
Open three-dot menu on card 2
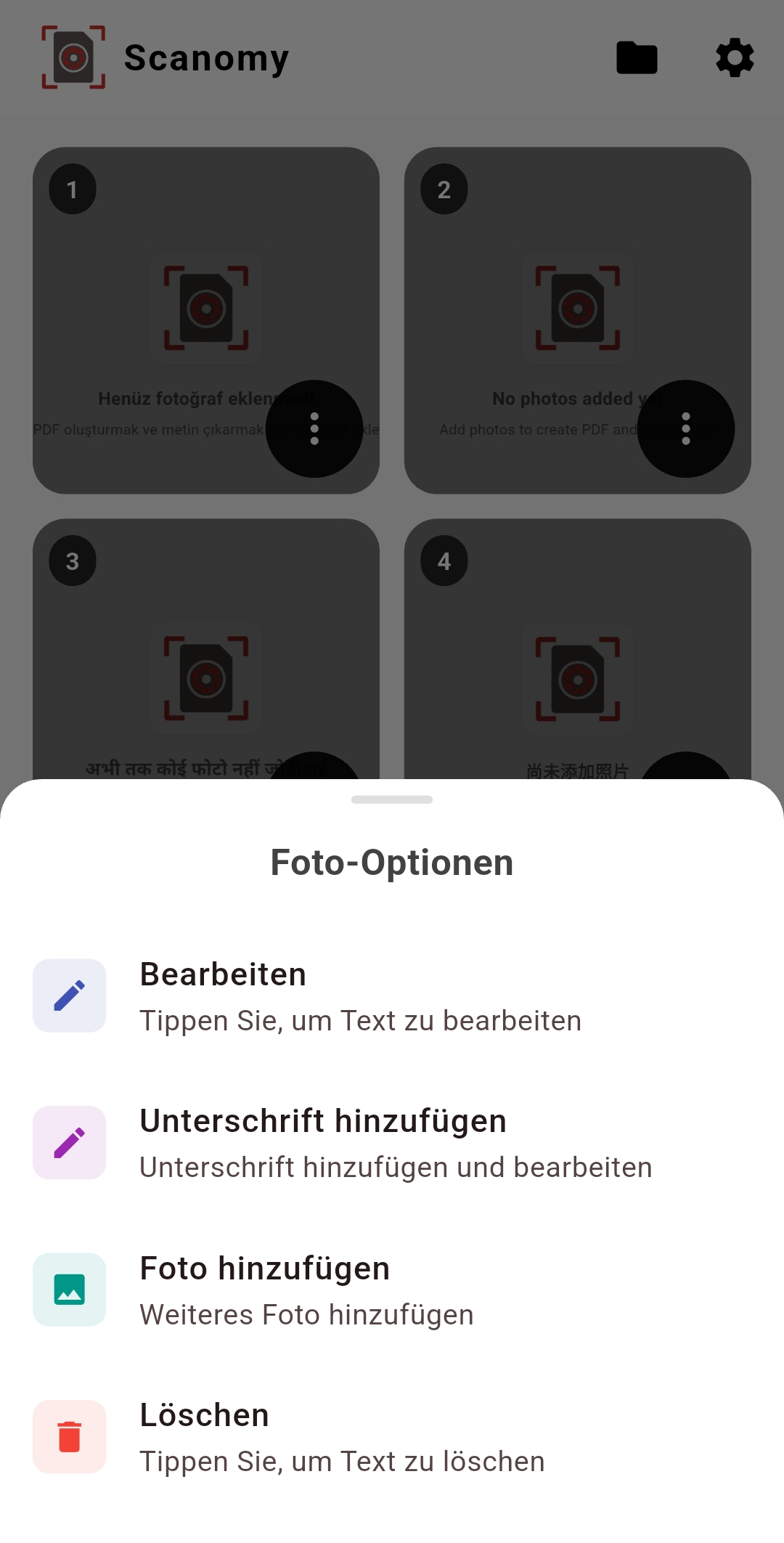[x=686, y=428]
